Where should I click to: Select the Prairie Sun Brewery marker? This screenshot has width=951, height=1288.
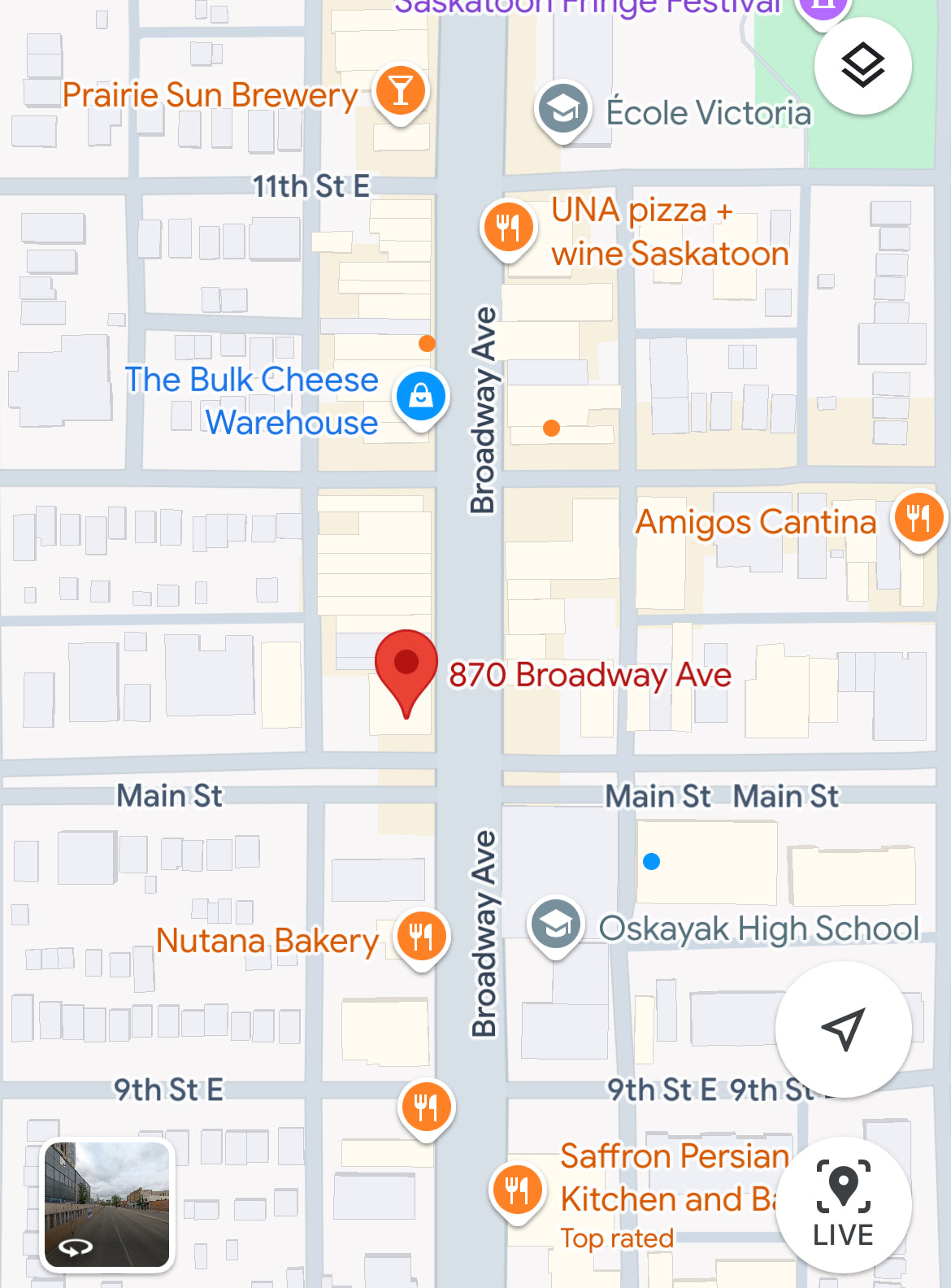tap(401, 91)
